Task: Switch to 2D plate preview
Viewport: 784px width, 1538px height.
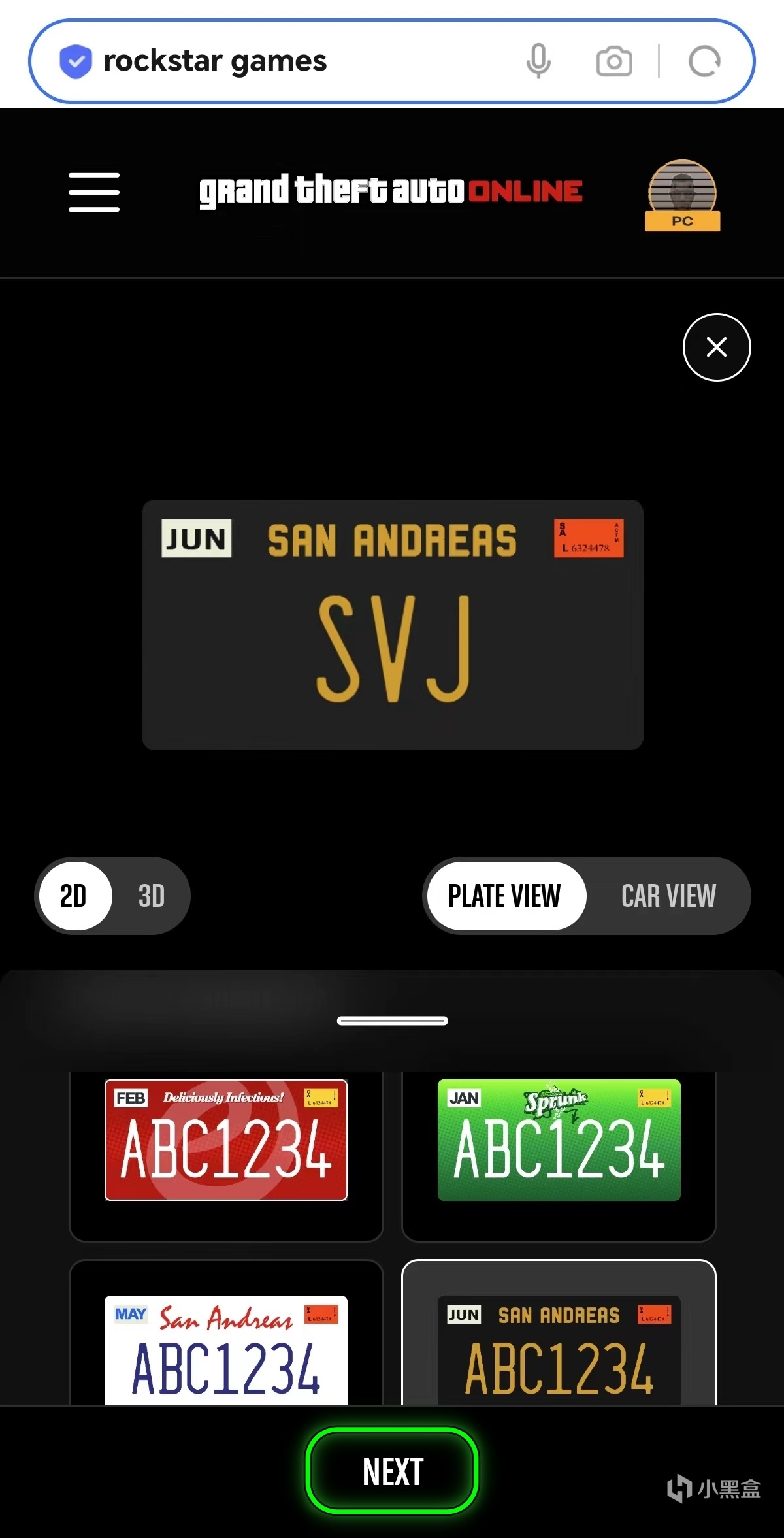Action: pyautogui.click(x=74, y=896)
